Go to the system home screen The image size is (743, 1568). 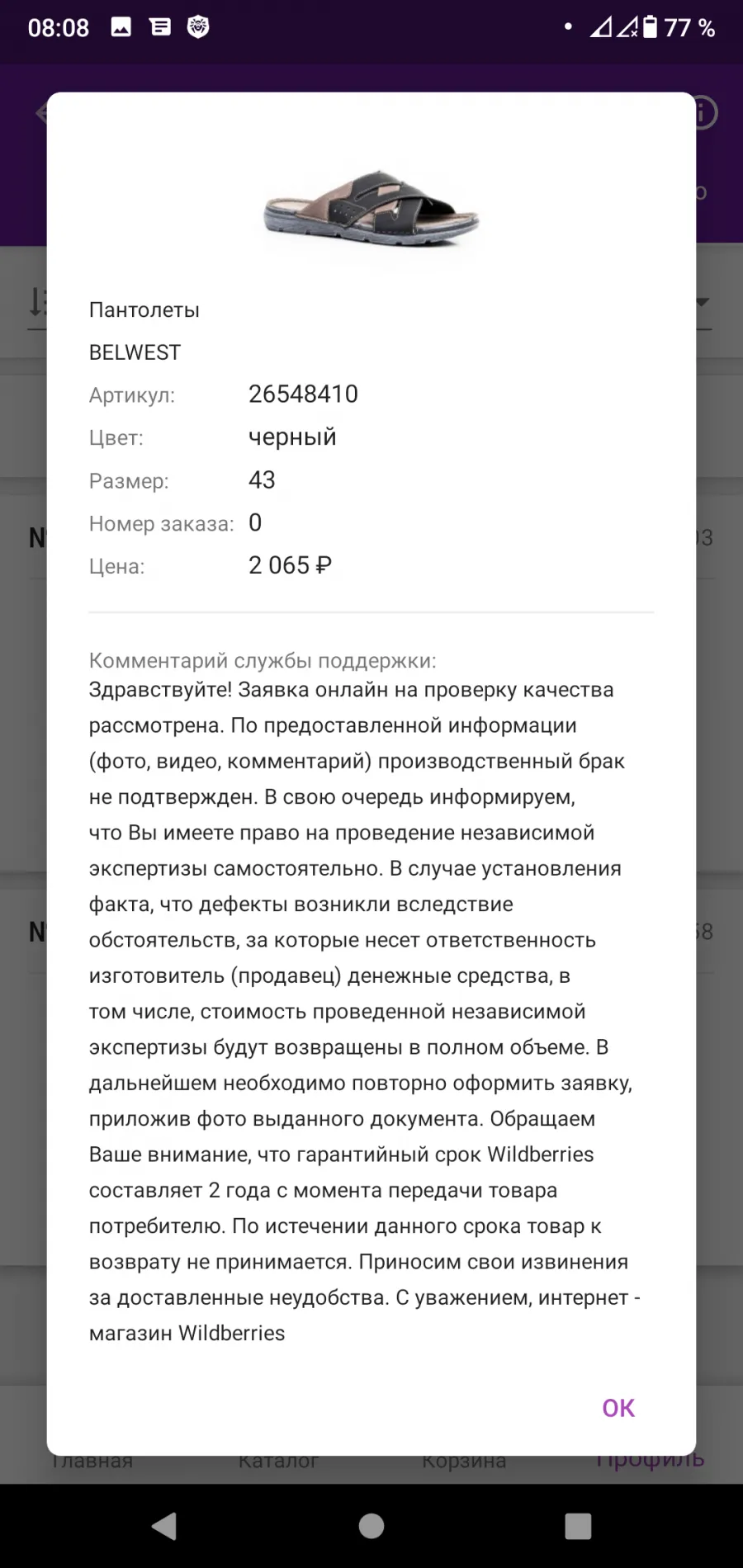tap(371, 1526)
